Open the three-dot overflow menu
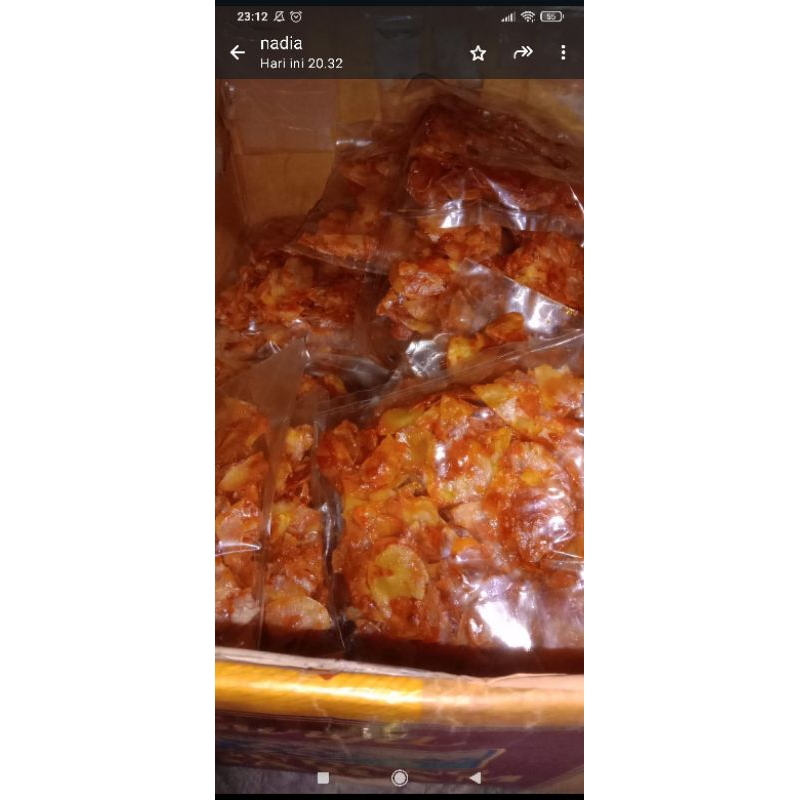The image size is (800, 800). [x=563, y=53]
